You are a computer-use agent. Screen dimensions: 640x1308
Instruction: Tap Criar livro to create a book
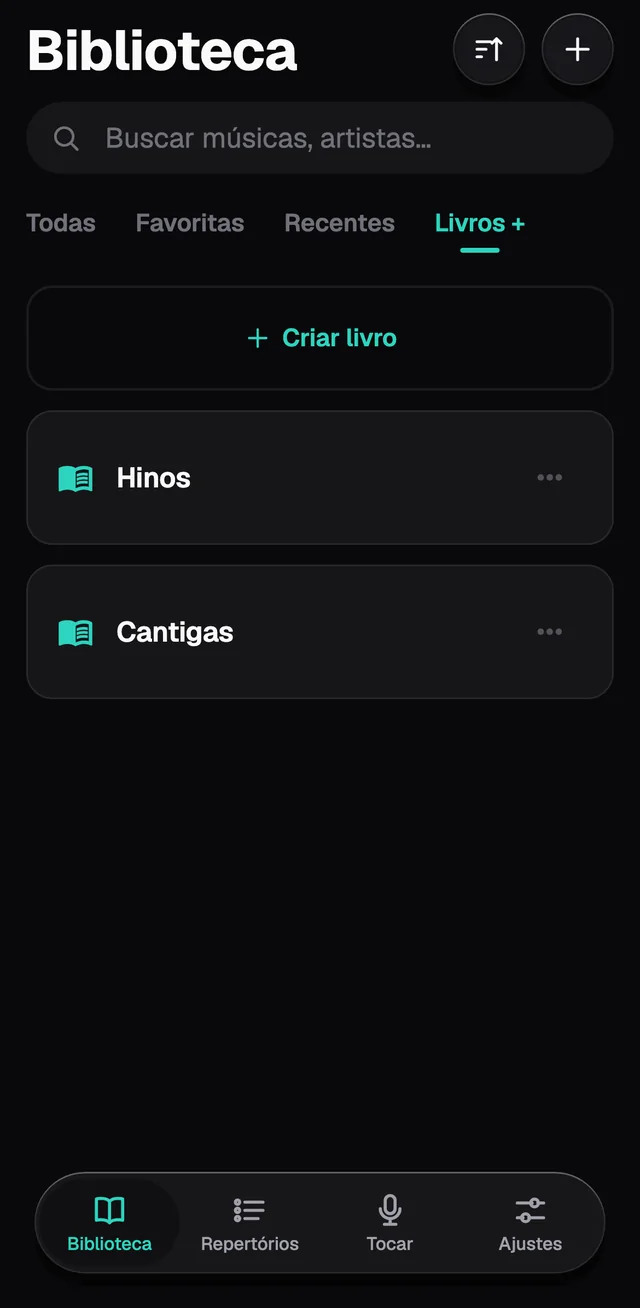[x=319, y=338]
